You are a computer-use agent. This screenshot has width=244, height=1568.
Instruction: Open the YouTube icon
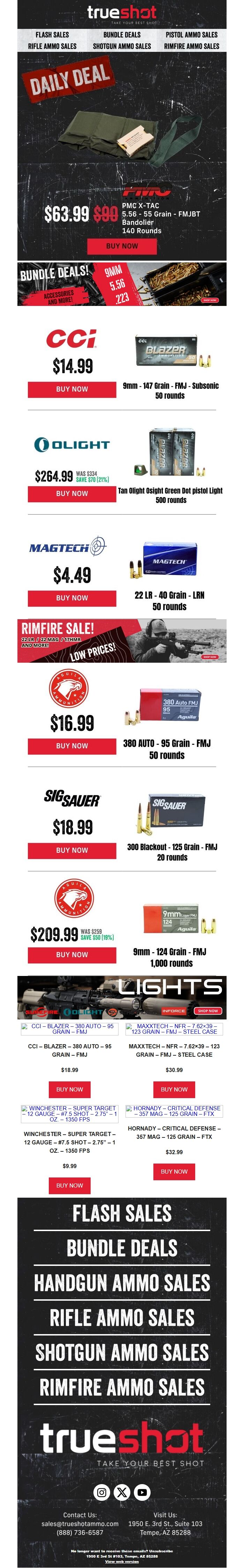click(x=142, y=1492)
